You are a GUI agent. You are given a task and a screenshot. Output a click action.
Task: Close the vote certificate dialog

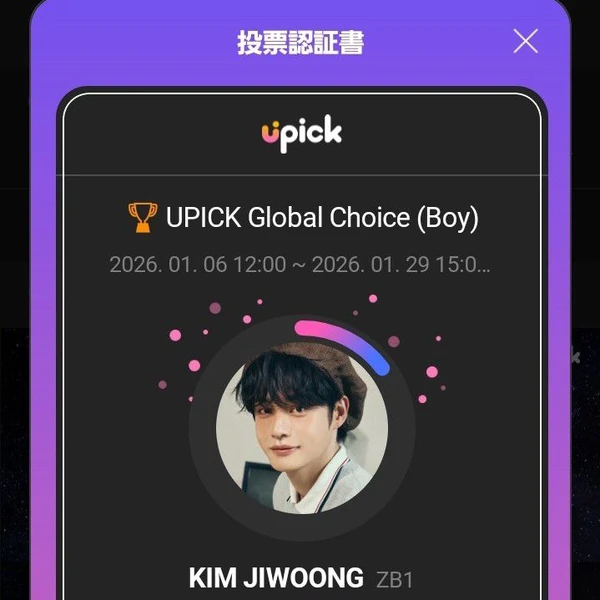(x=525, y=41)
